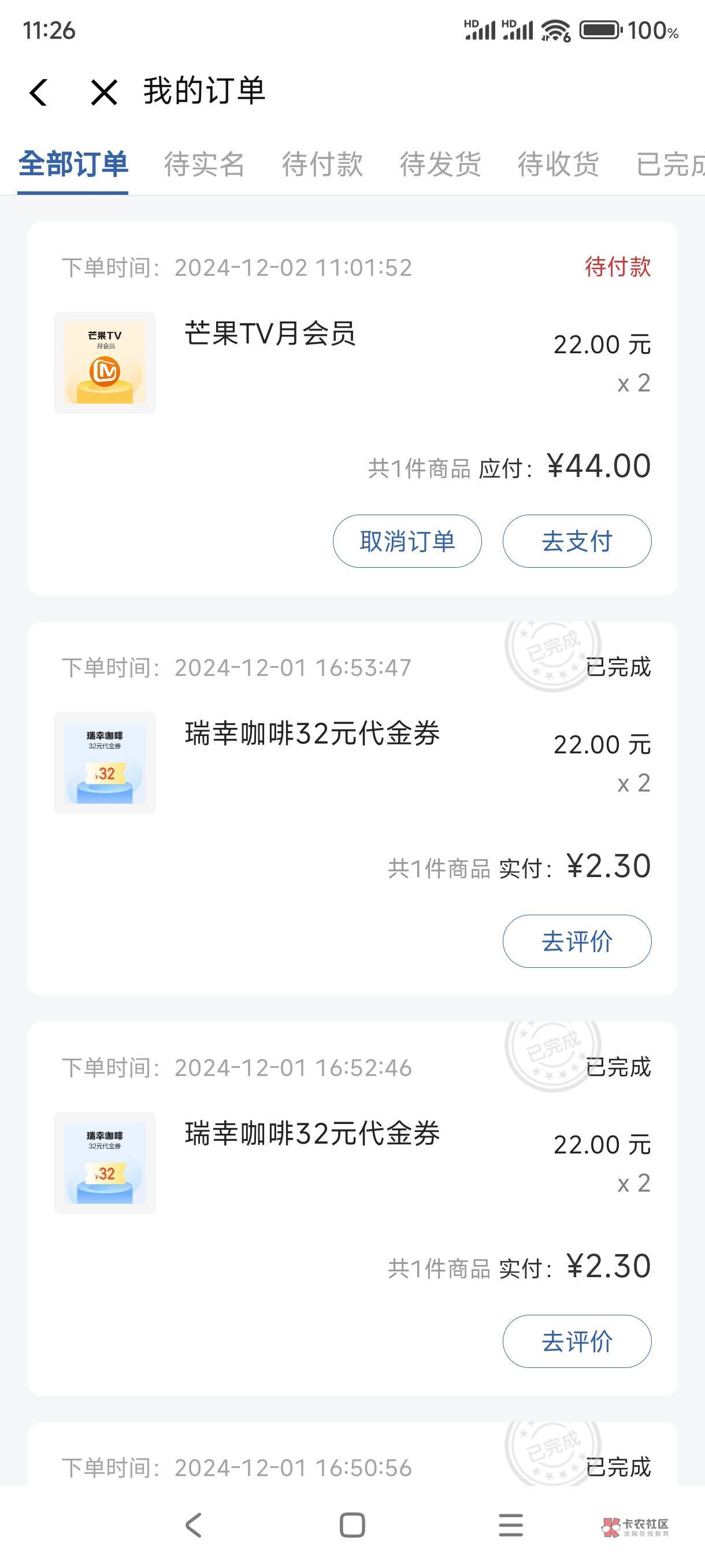The image size is (705, 1568).
Task: Tap 去支付 for the 芒果TV月会员 order
Action: pyautogui.click(x=577, y=541)
